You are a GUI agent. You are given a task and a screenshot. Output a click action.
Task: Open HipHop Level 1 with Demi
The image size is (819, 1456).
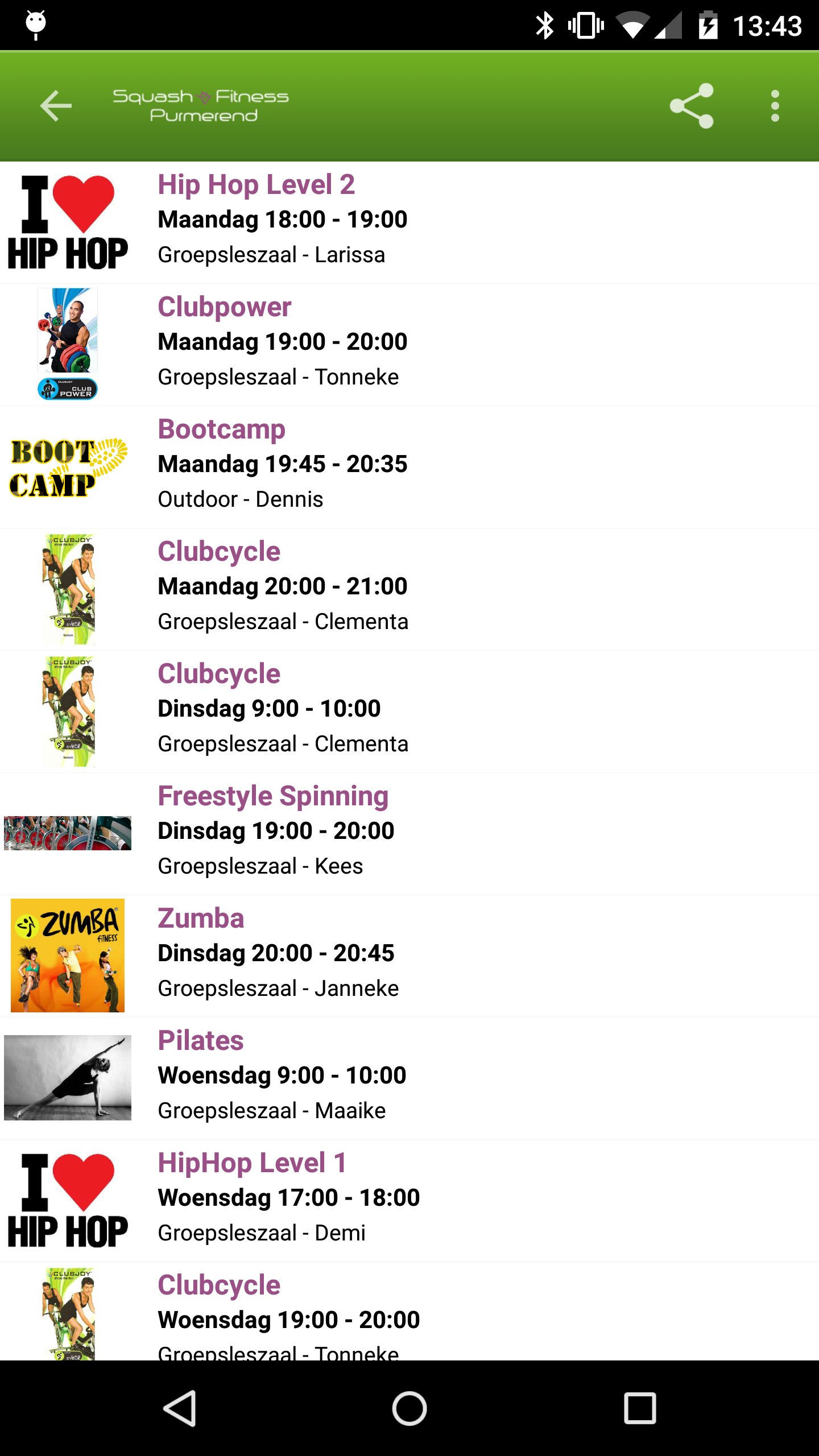pos(409,1200)
